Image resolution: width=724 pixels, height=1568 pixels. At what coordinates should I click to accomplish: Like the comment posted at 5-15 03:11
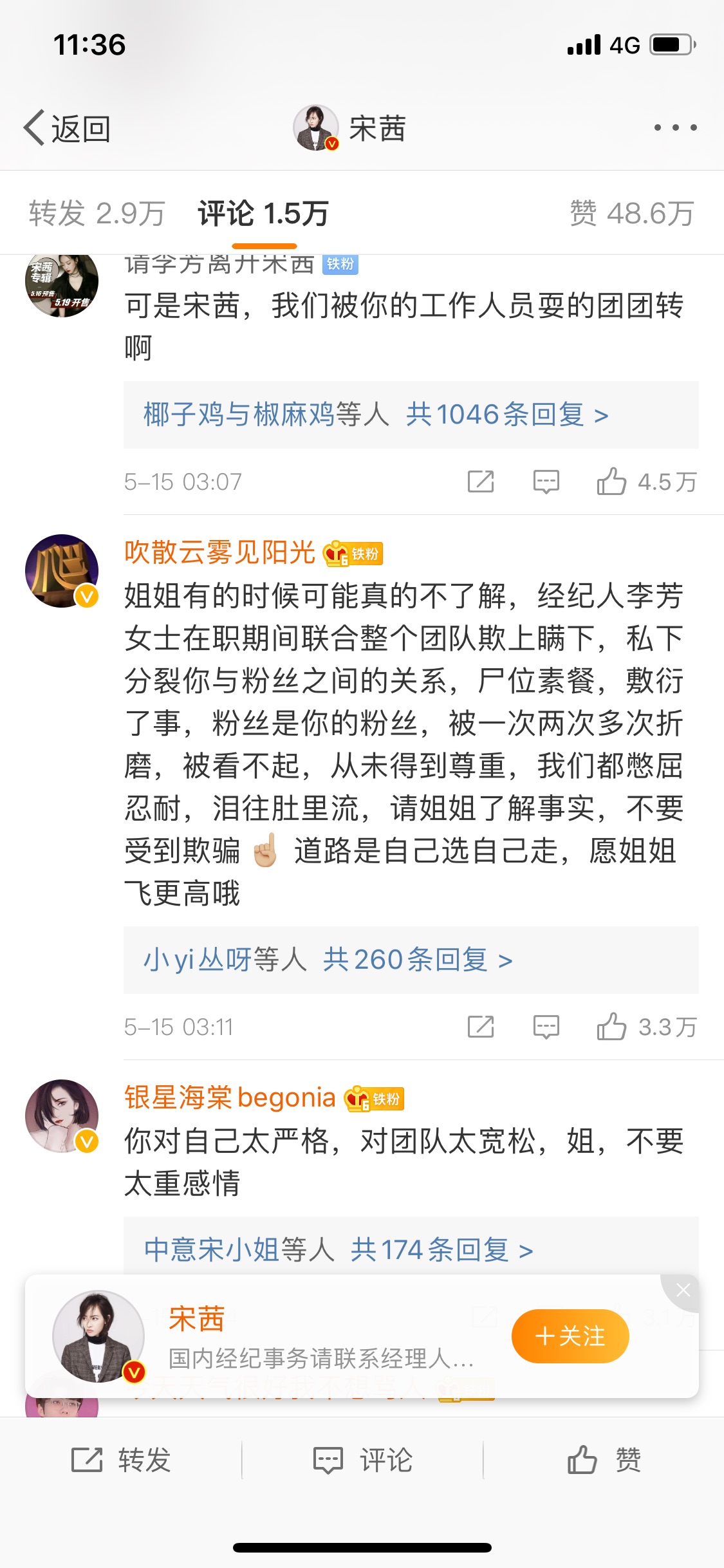[x=646, y=1027]
